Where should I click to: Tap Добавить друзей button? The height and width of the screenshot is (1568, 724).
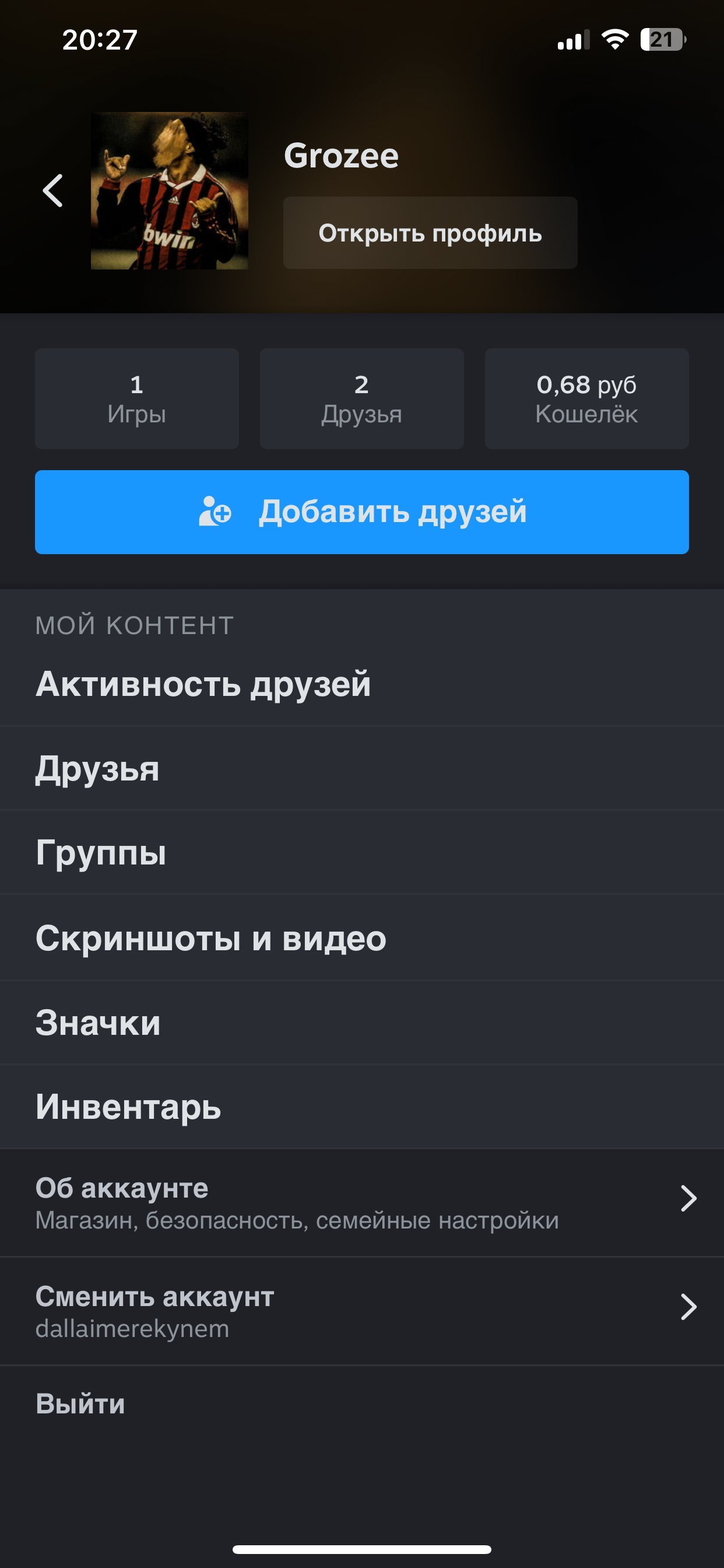(x=361, y=512)
